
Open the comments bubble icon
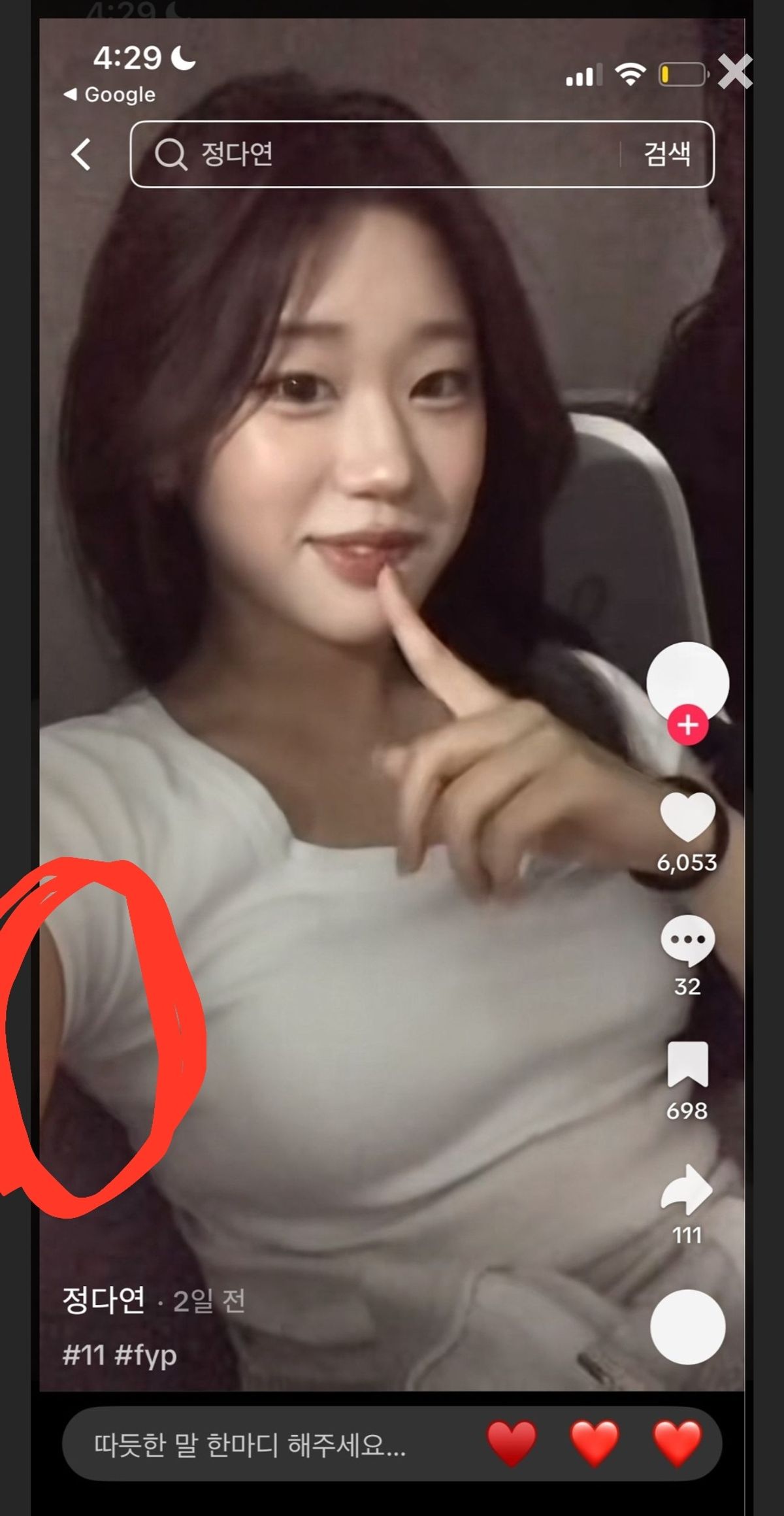click(687, 941)
